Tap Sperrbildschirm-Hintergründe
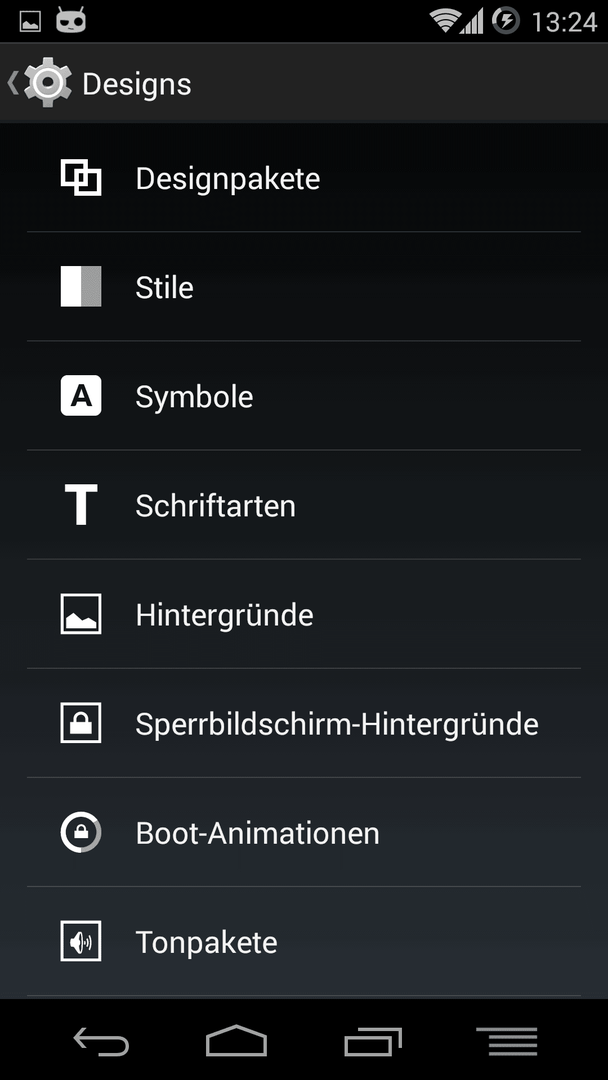 tap(304, 723)
